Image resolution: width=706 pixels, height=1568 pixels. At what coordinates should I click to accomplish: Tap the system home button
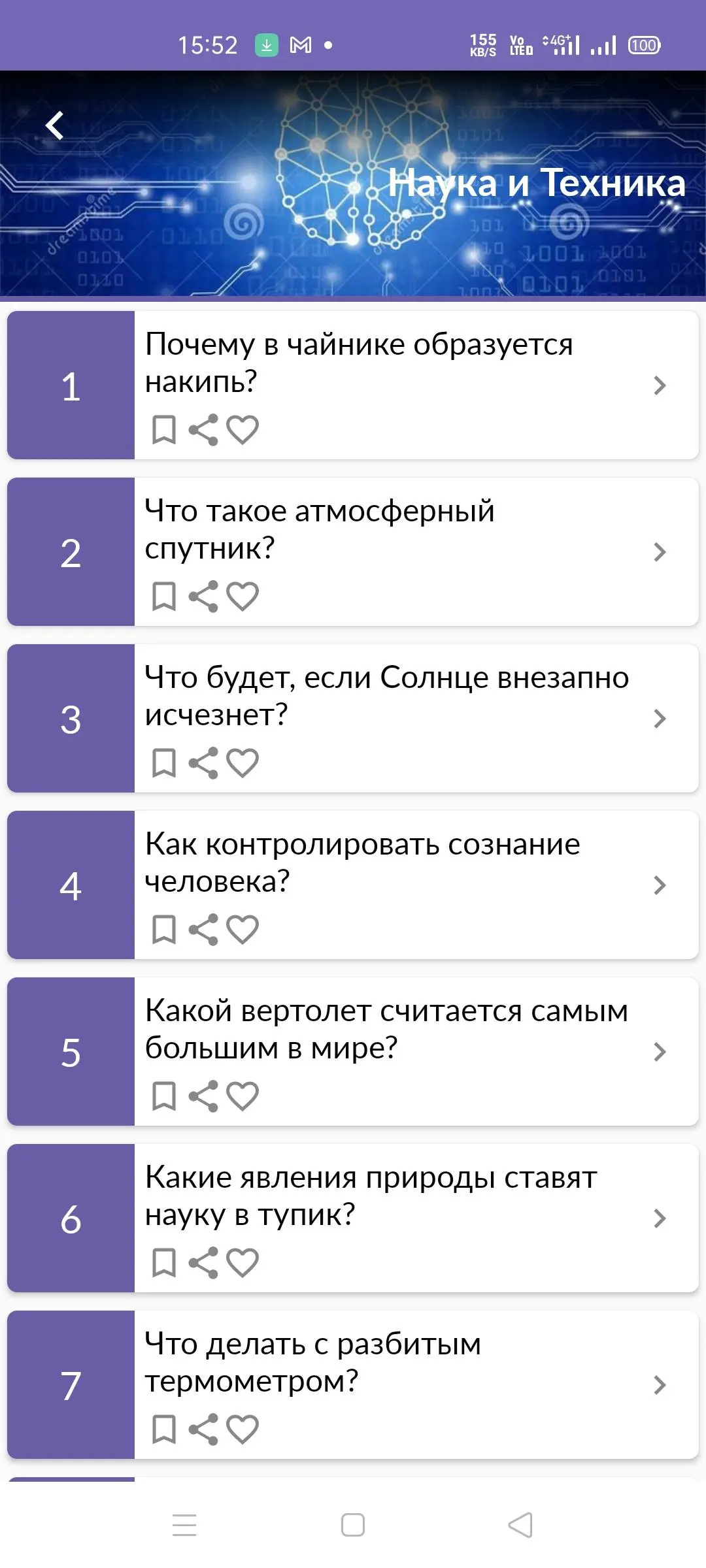pyautogui.click(x=353, y=1526)
